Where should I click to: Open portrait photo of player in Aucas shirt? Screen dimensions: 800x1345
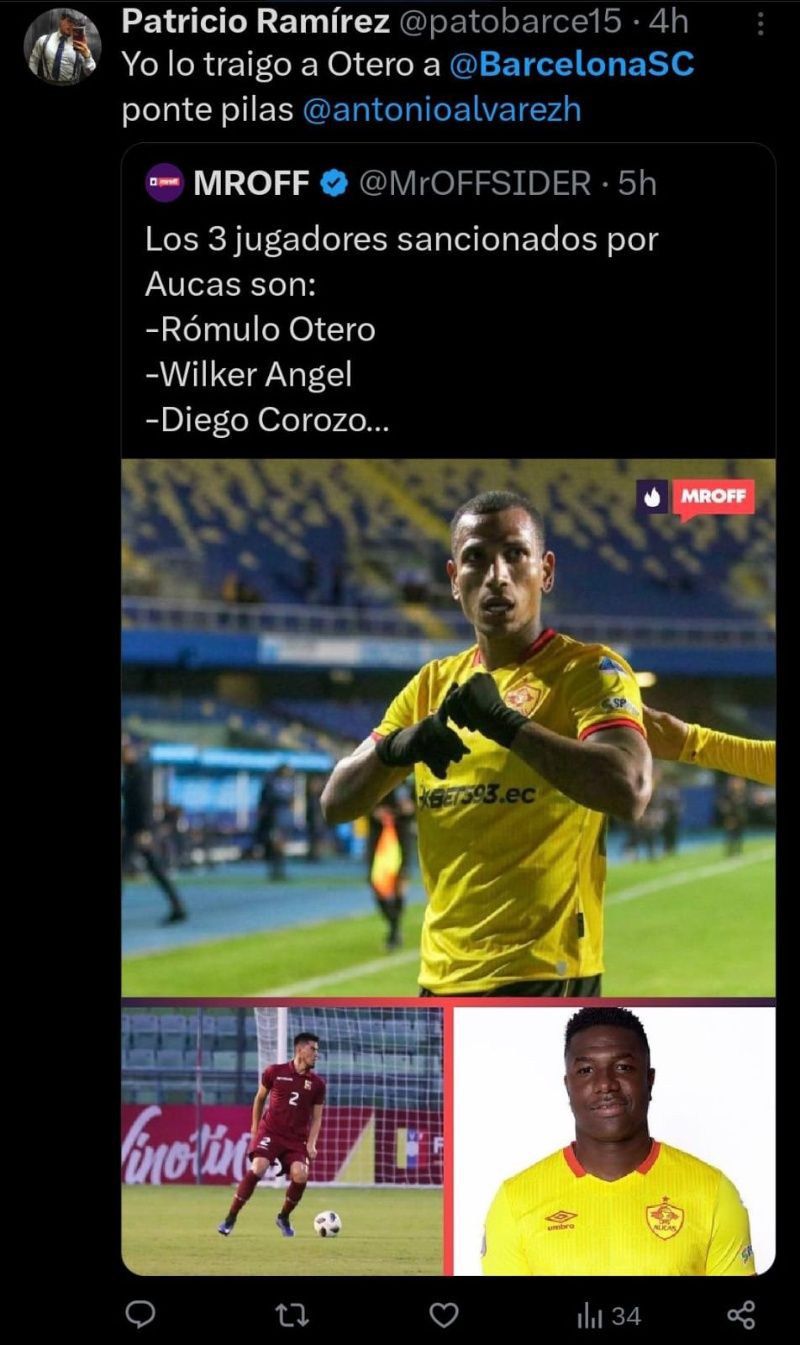[x=614, y=1140]
